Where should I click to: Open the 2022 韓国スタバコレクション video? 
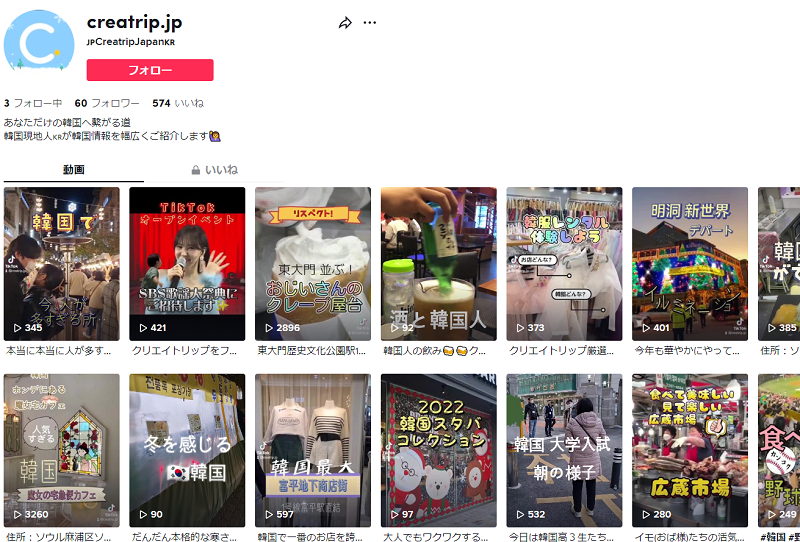438,450
